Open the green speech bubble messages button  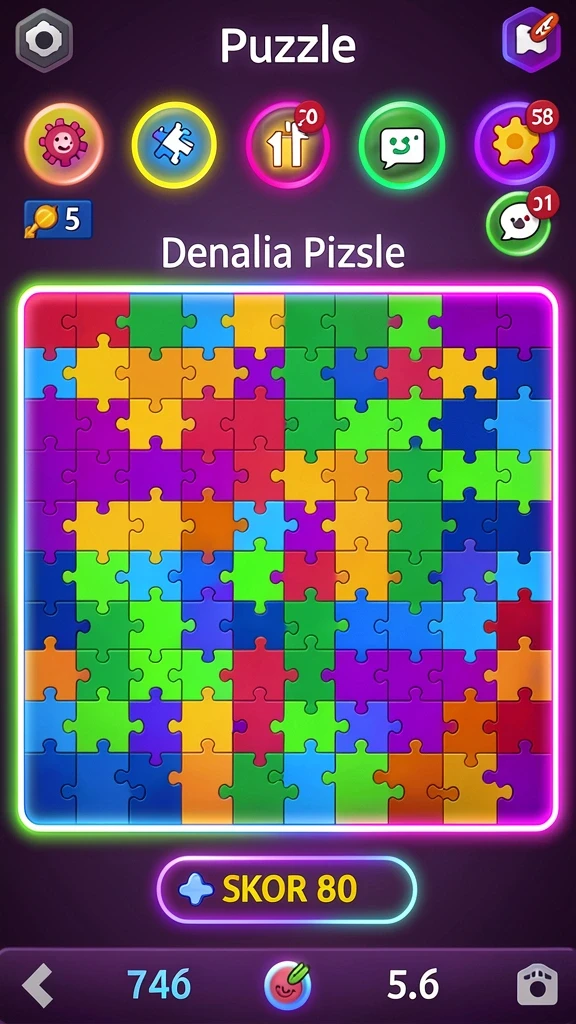tap(520, 223)
